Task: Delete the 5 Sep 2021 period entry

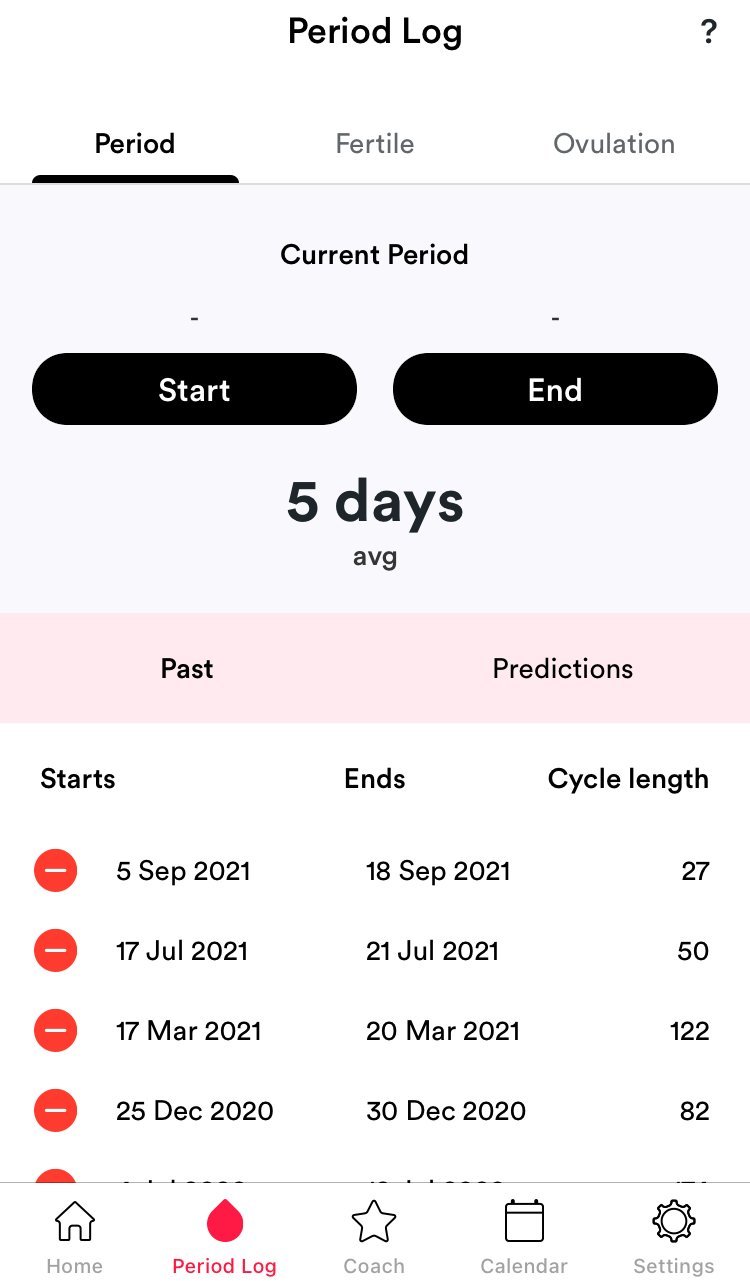Action: pos(56,871)
